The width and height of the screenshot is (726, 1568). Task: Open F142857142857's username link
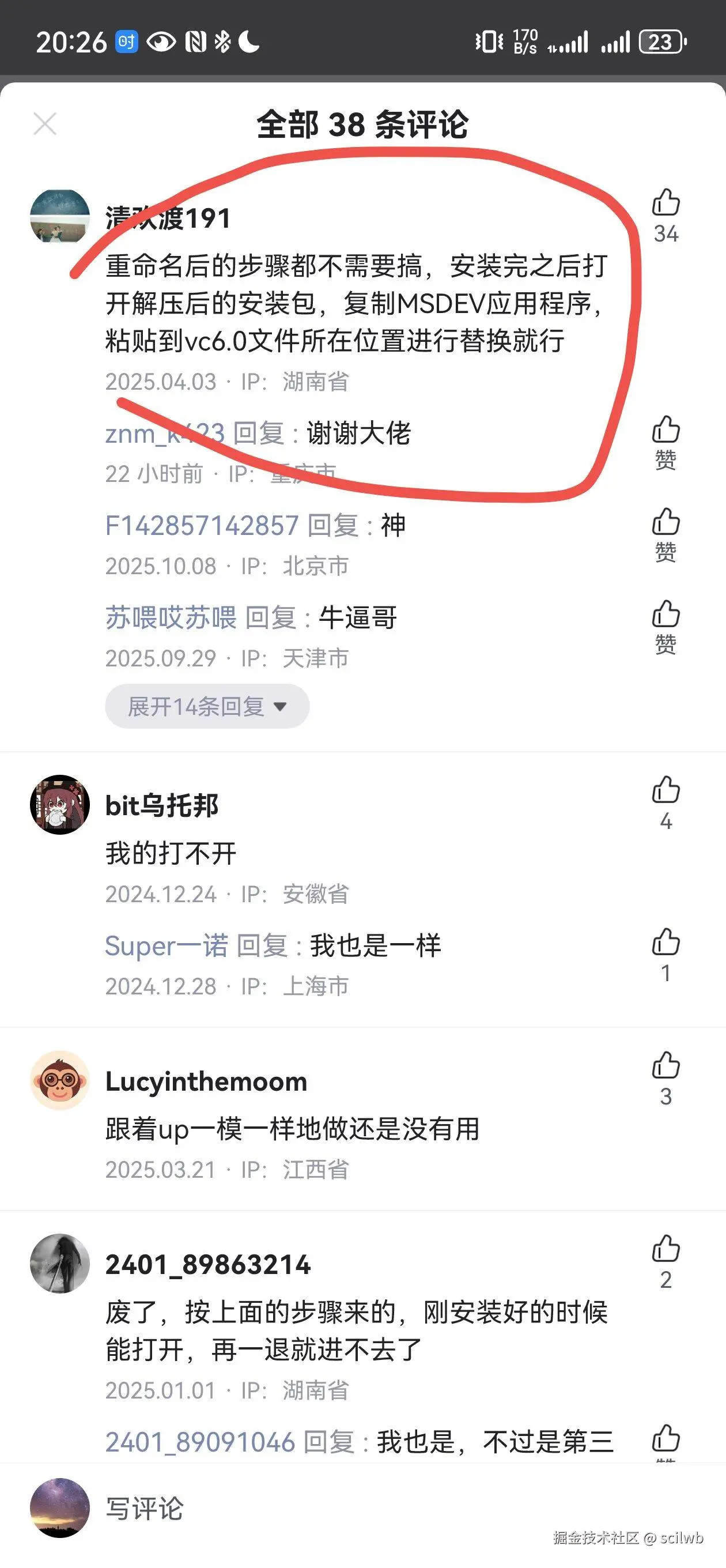tap(202, 525)
